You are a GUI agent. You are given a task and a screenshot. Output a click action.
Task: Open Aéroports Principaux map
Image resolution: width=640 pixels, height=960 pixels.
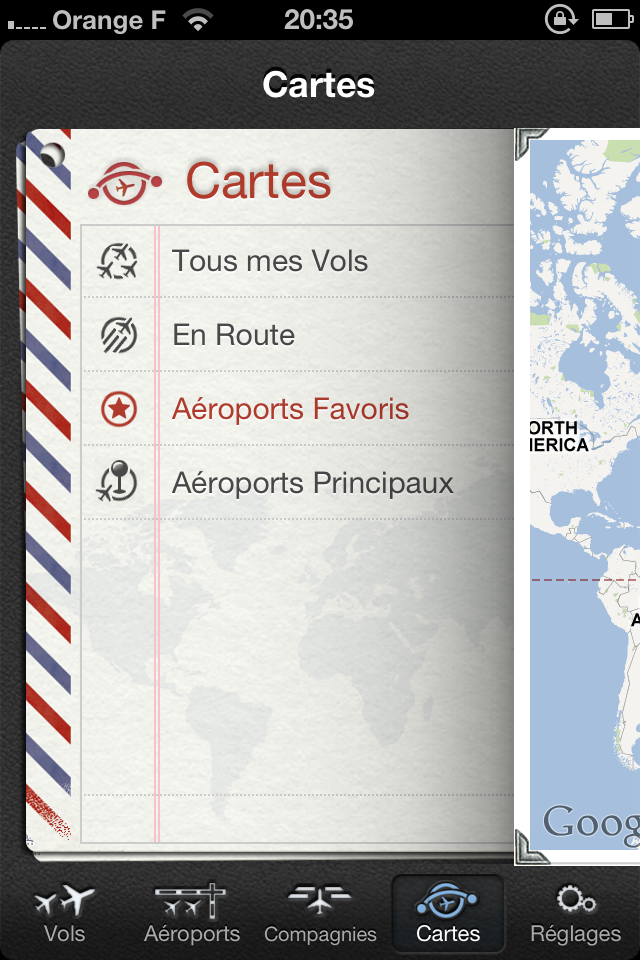(312, 484)
